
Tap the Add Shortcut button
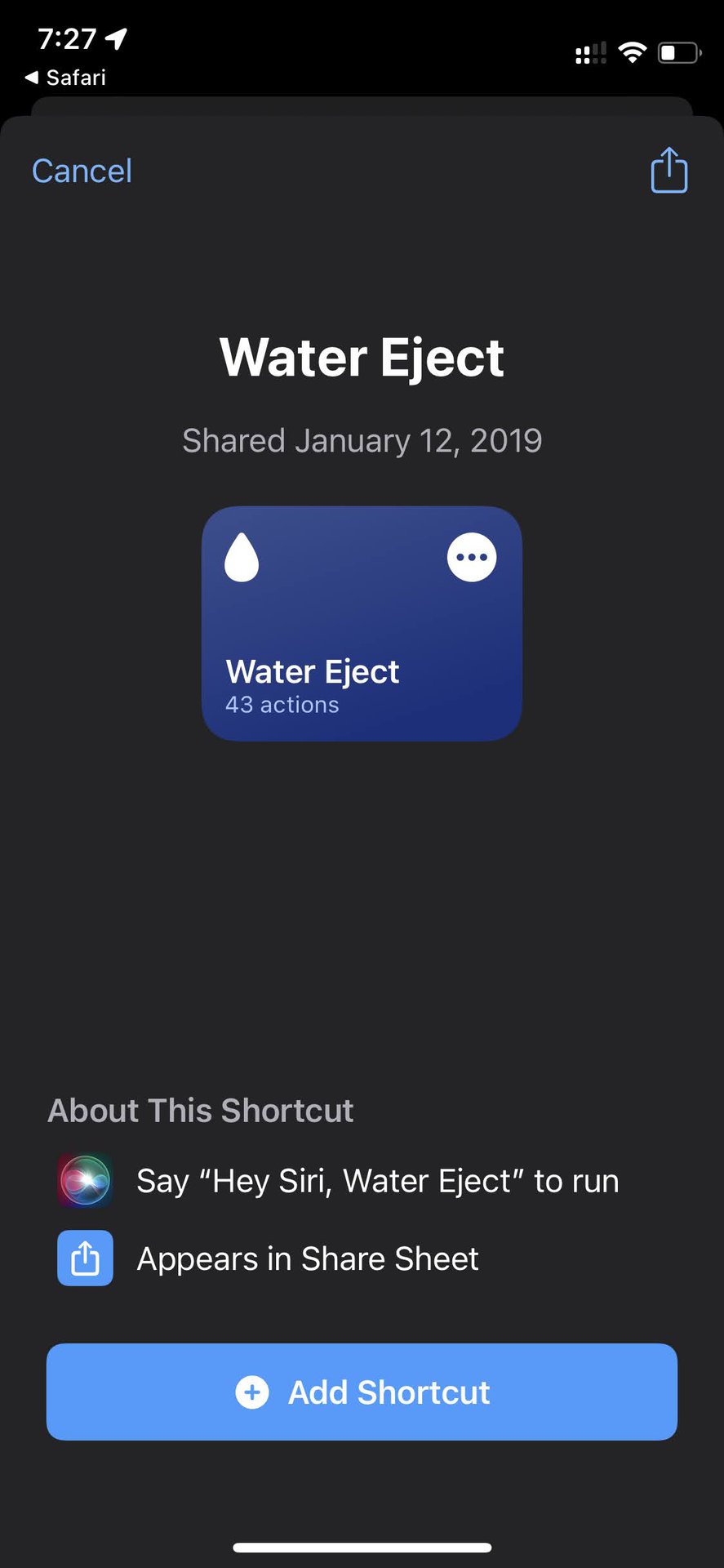click(x=362, y=1392)
